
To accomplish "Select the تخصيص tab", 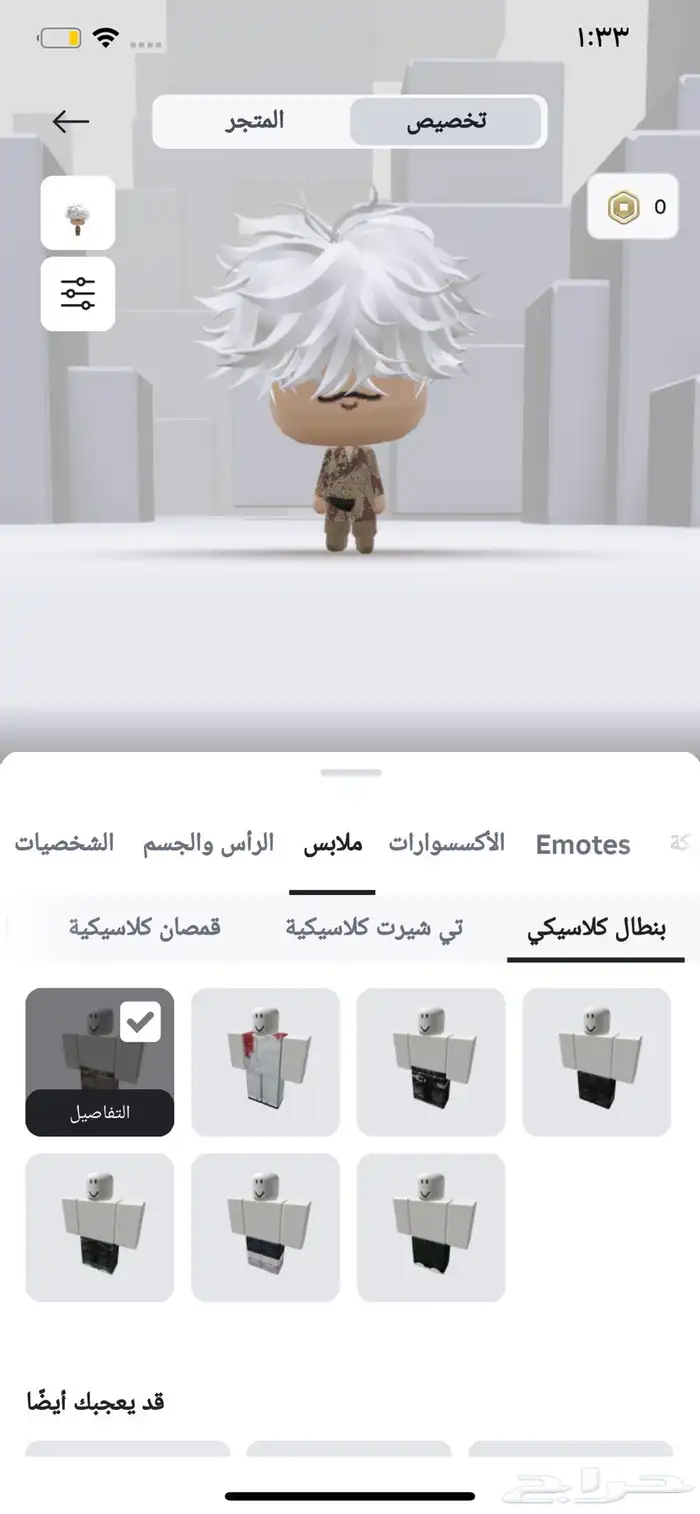I will (446, 122).
